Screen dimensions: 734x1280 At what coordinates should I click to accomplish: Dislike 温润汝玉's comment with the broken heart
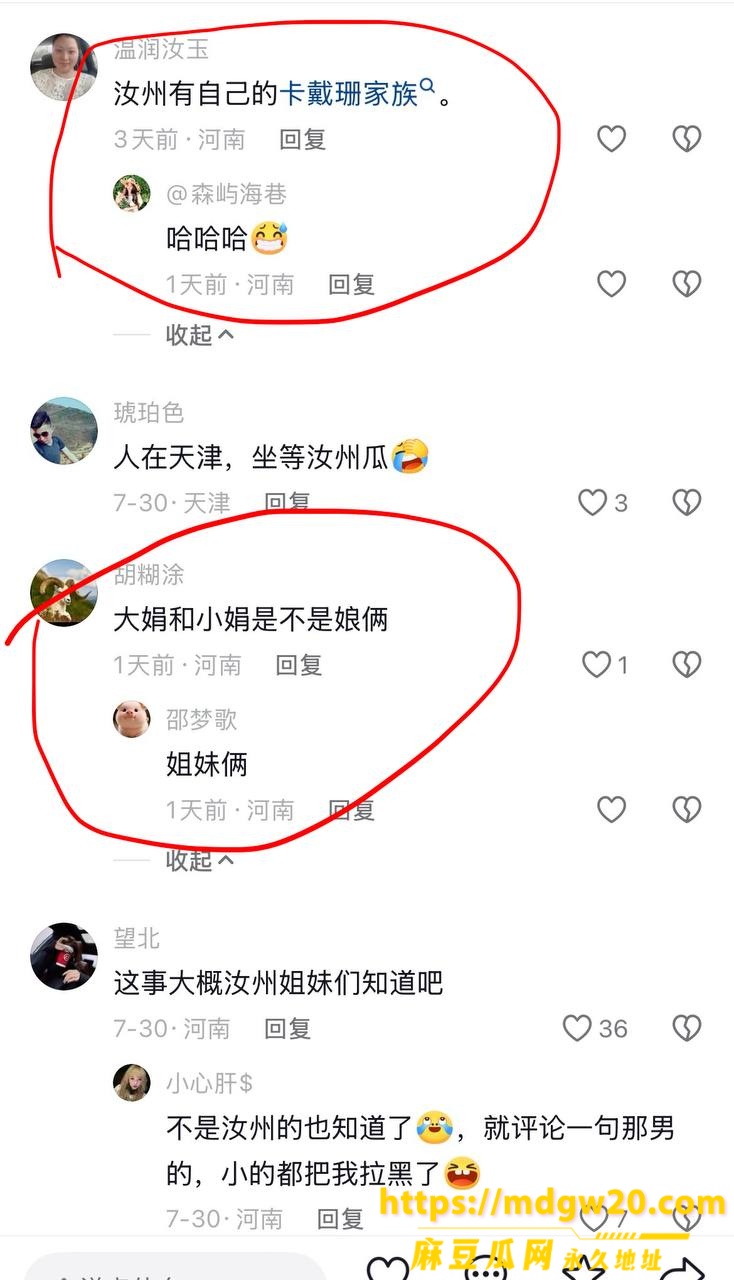tap(686, 139)
